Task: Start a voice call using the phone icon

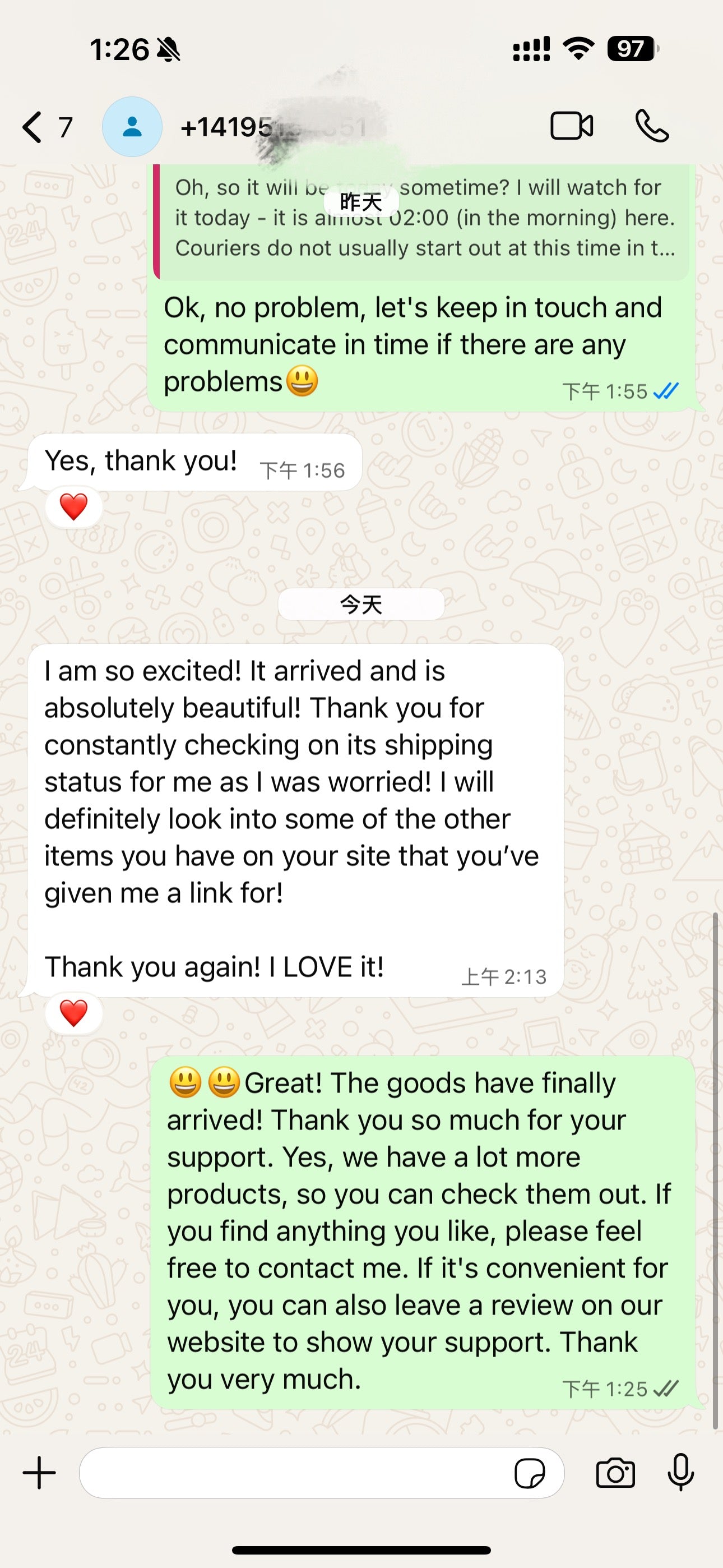Action: (x=652, y=126)
